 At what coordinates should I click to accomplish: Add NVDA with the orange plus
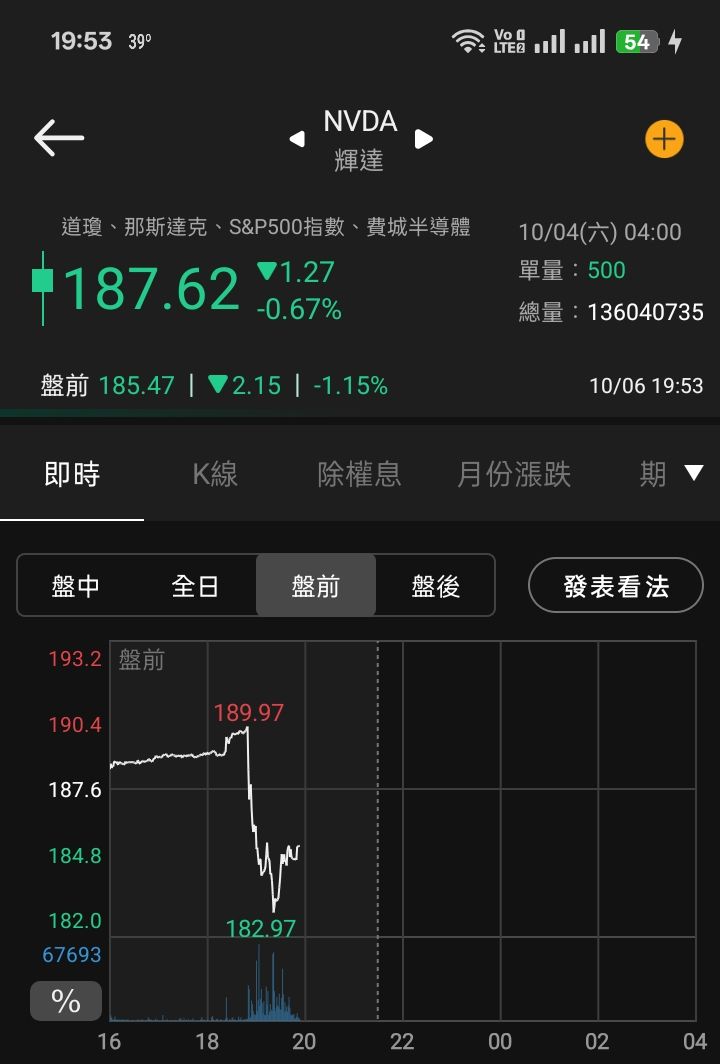(664, 139)
